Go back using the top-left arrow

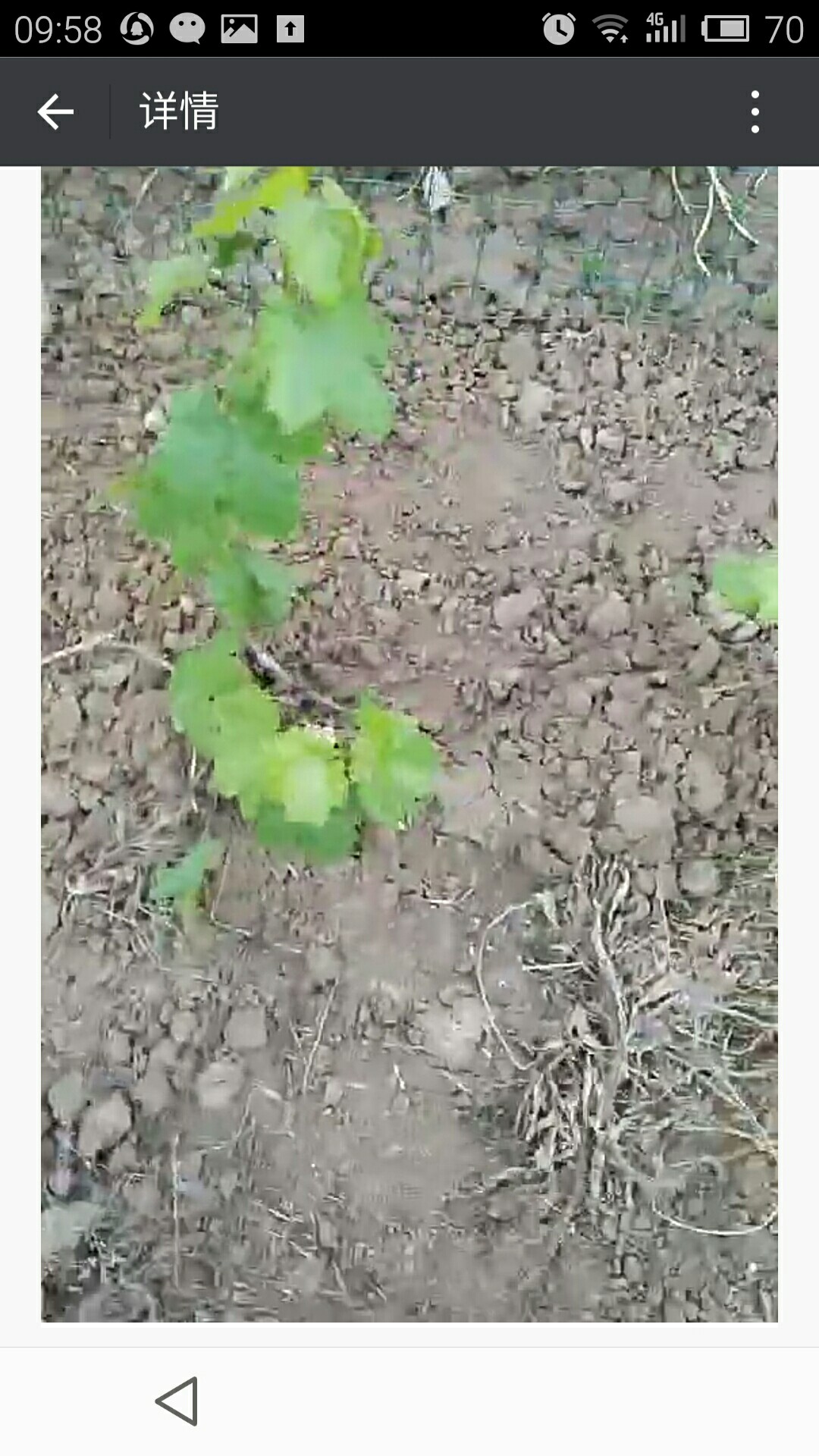point(55,112)
